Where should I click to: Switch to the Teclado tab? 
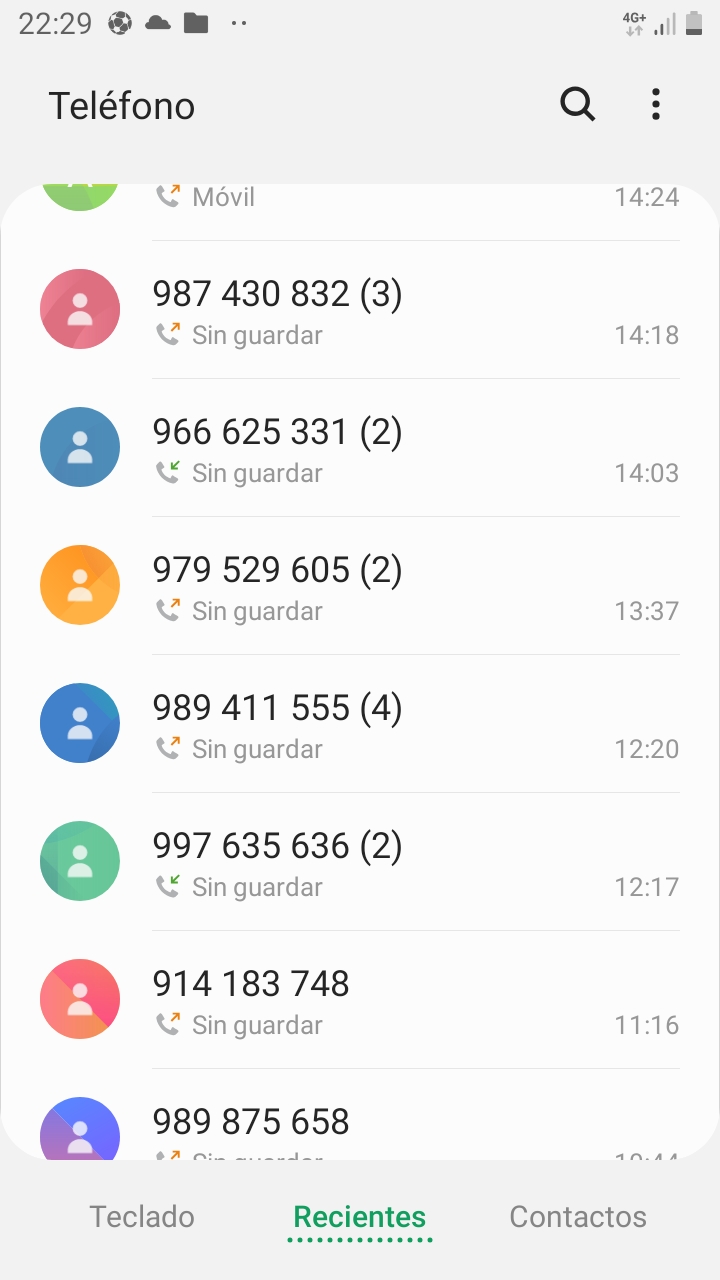point(142,1216)
